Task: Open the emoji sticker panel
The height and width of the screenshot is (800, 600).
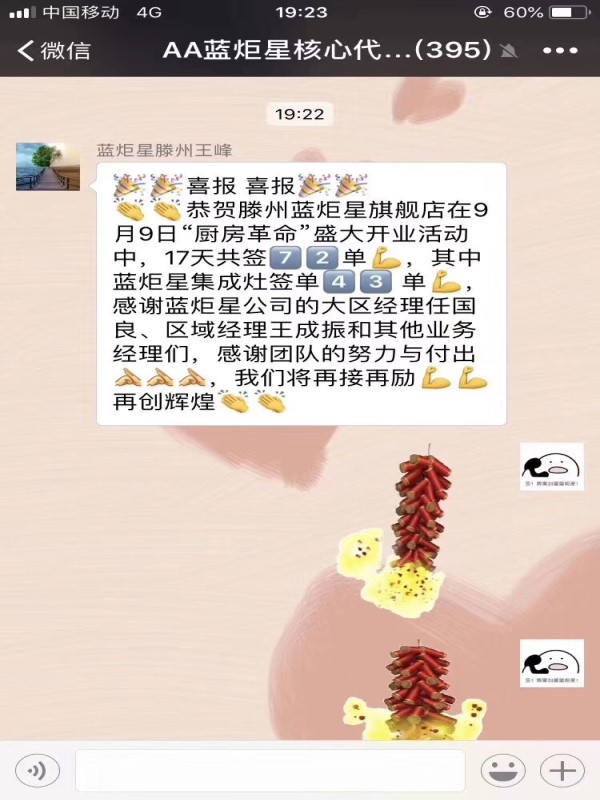Action: click(x=503, y=771)
